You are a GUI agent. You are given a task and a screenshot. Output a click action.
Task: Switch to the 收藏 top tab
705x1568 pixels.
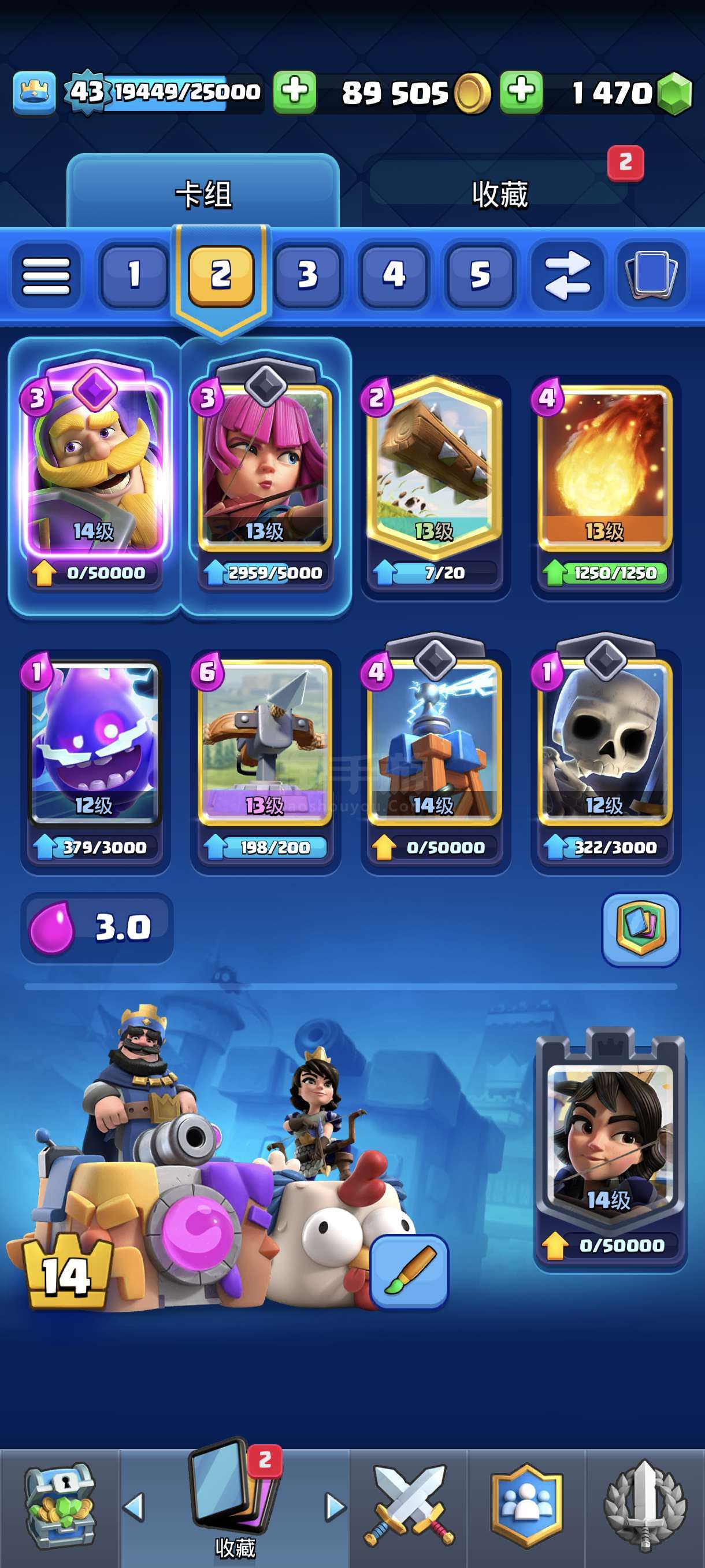pyautogui.click(x=499, y=194)
